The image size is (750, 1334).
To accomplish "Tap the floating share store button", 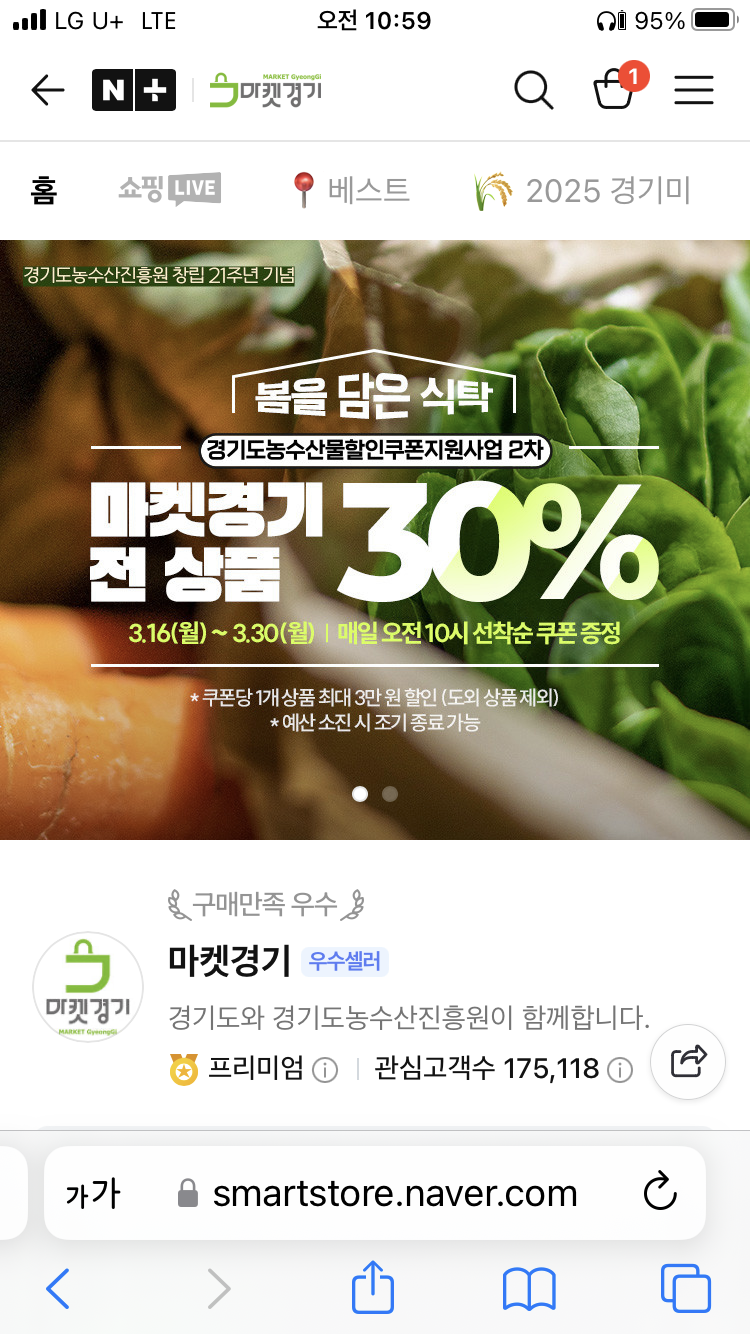I will coord(688,1061).
